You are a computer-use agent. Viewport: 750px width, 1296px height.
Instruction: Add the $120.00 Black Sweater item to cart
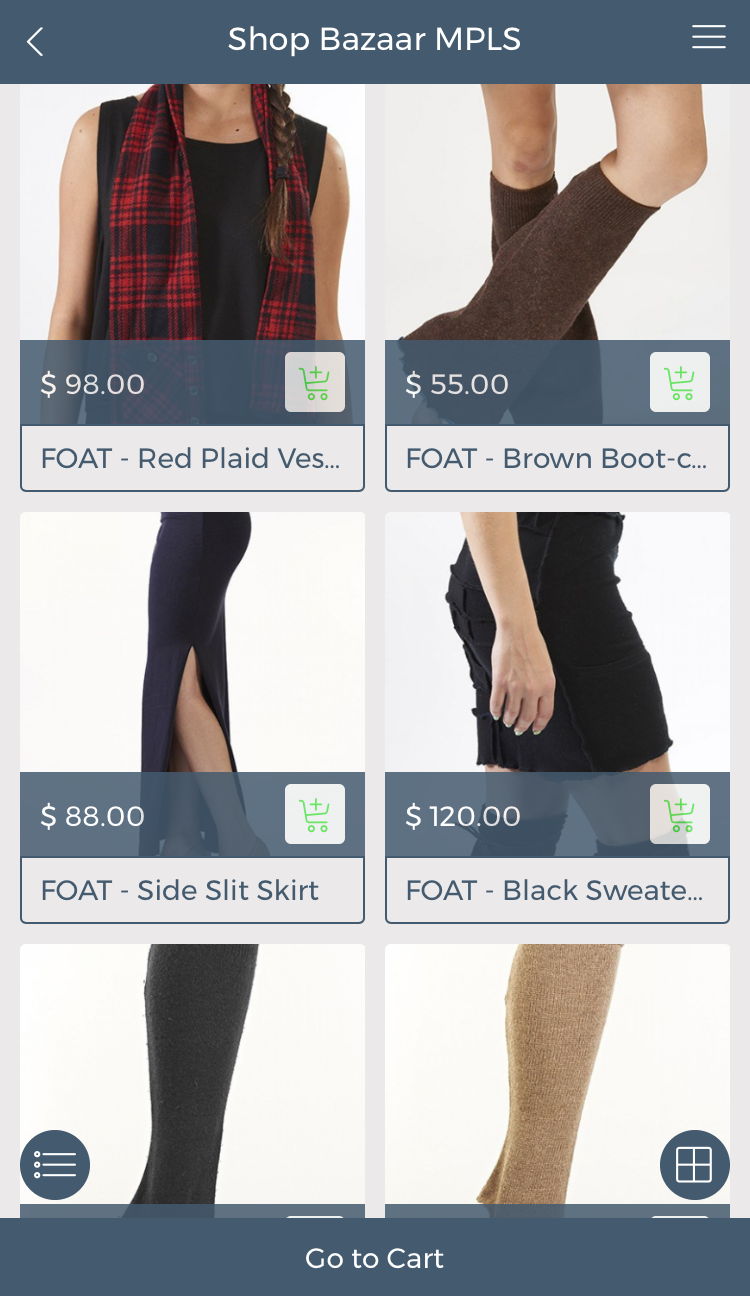pyautogui.click(x=680, y=814)
